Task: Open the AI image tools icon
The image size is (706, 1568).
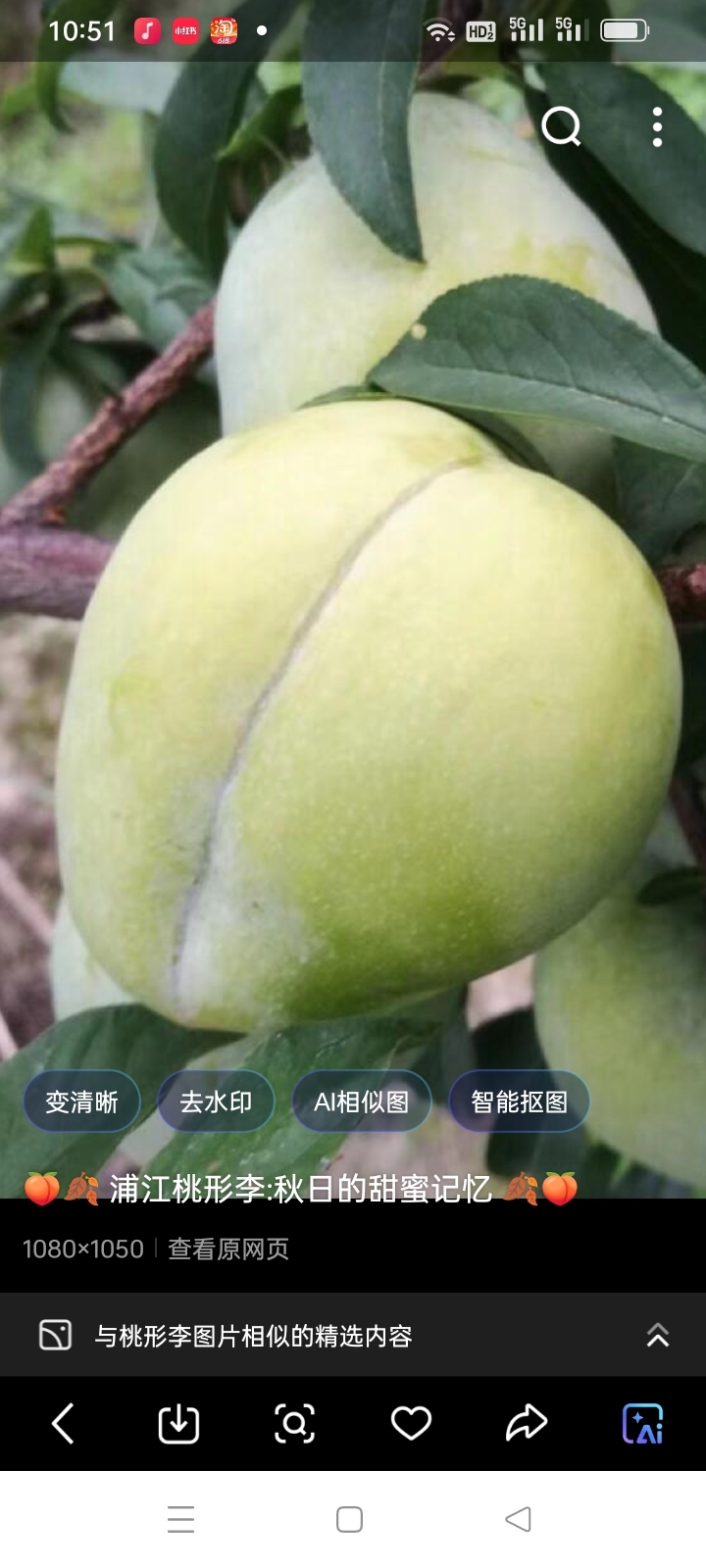Action: [643, 1423]
